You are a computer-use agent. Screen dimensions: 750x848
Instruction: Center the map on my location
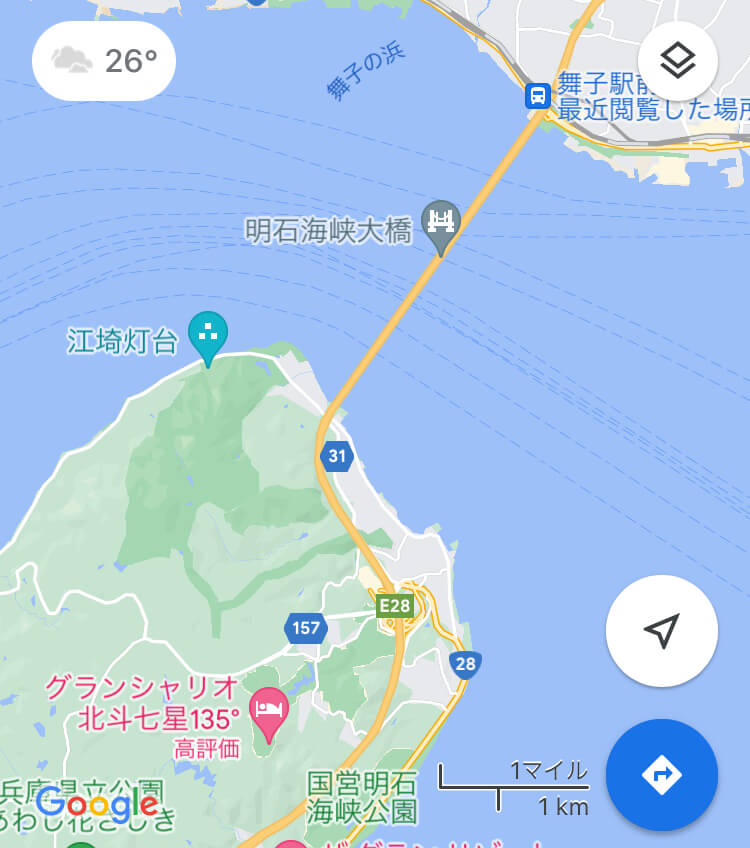click(661, 630)
